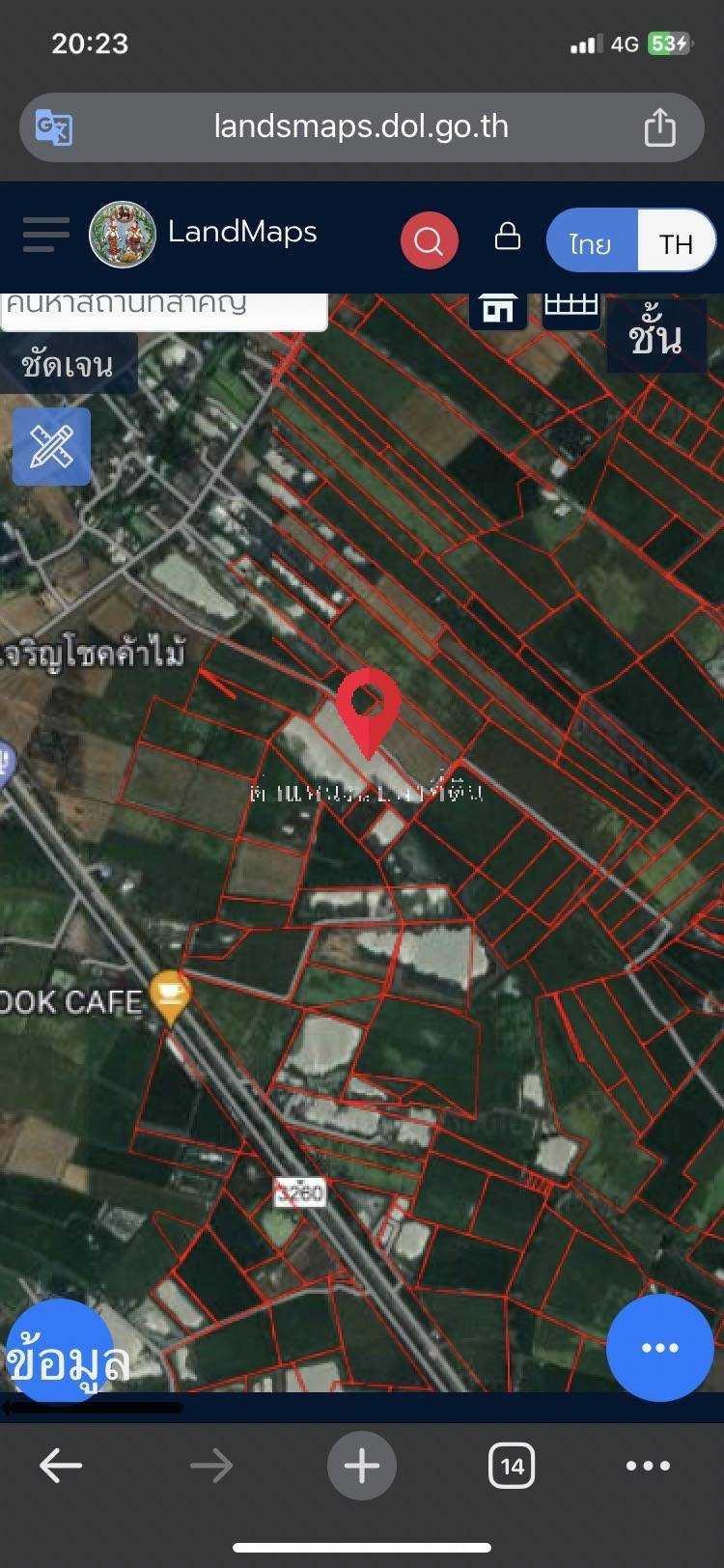Screen dimensions: 724x1568
Task: Share the page from address bar
Action: [x=659, y=127]
